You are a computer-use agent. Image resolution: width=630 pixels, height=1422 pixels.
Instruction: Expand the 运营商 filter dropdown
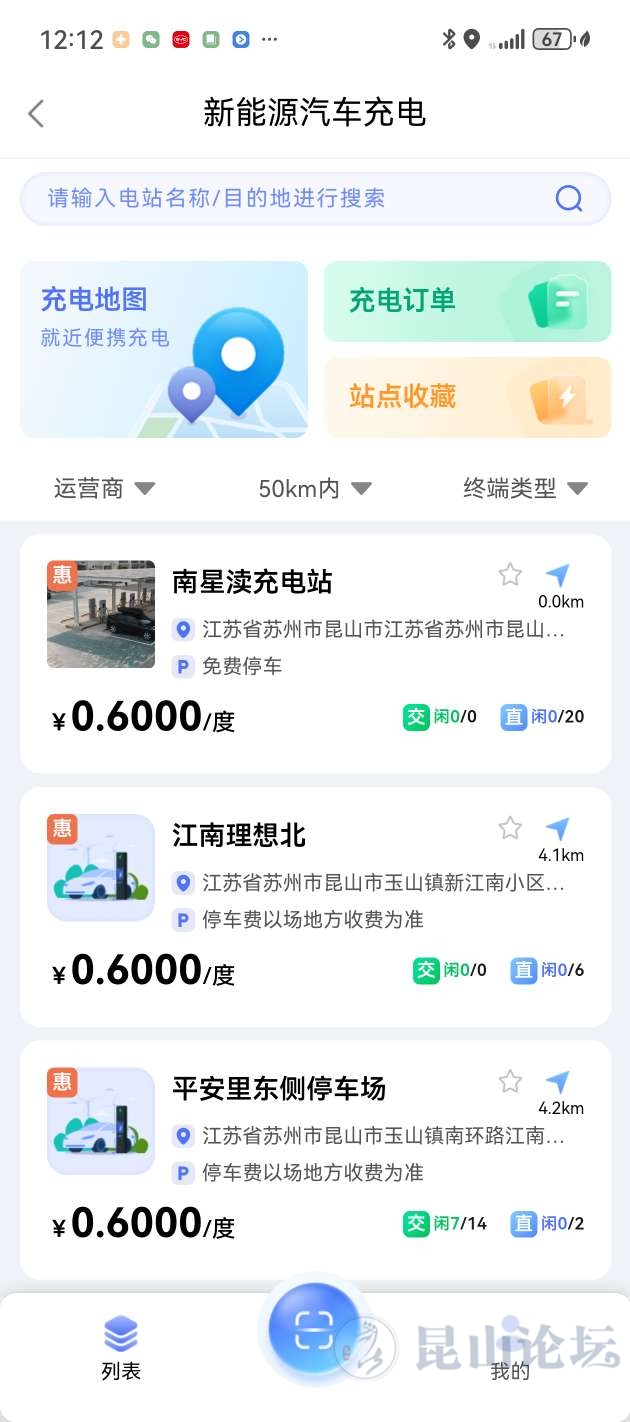coord(104,488)
